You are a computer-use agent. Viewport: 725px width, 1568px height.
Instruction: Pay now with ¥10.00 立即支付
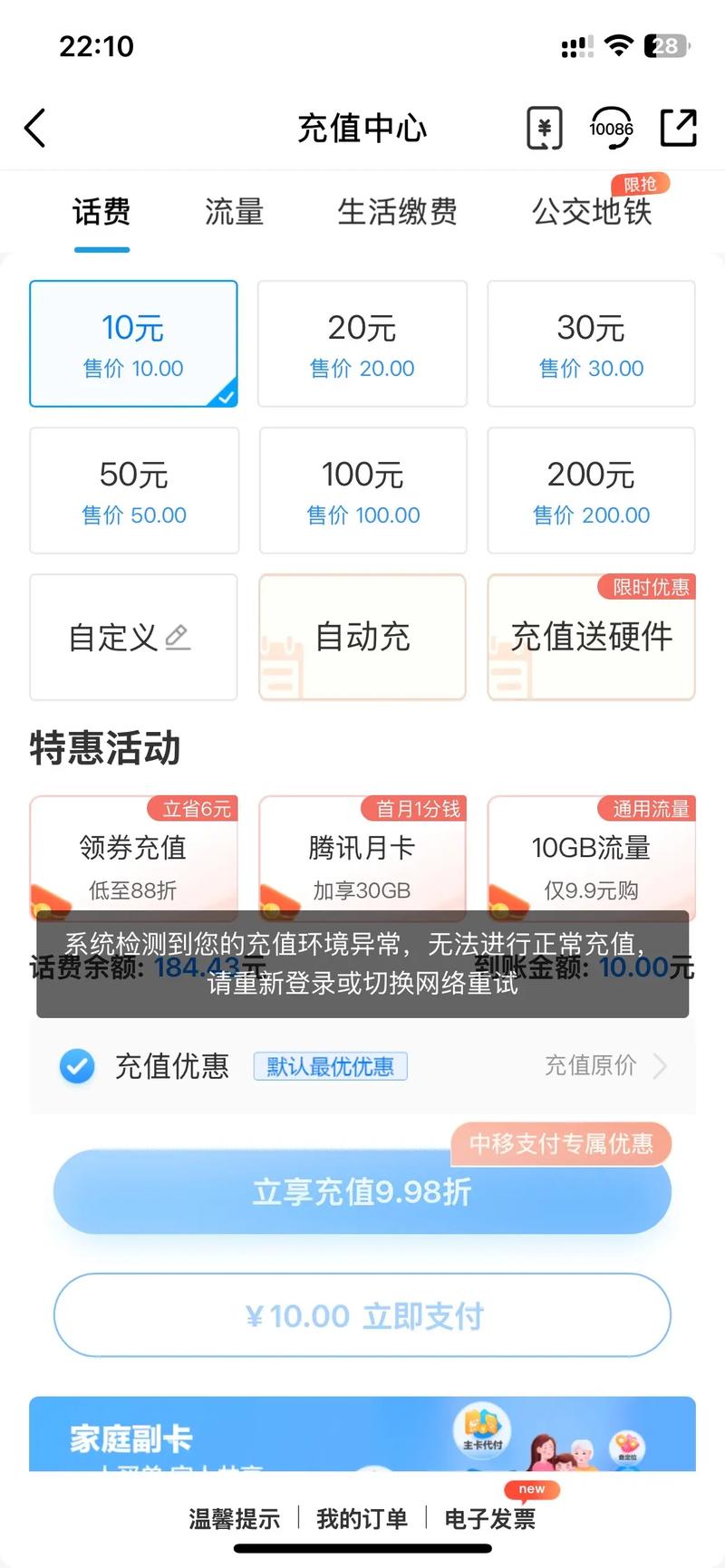point(362,1315)
